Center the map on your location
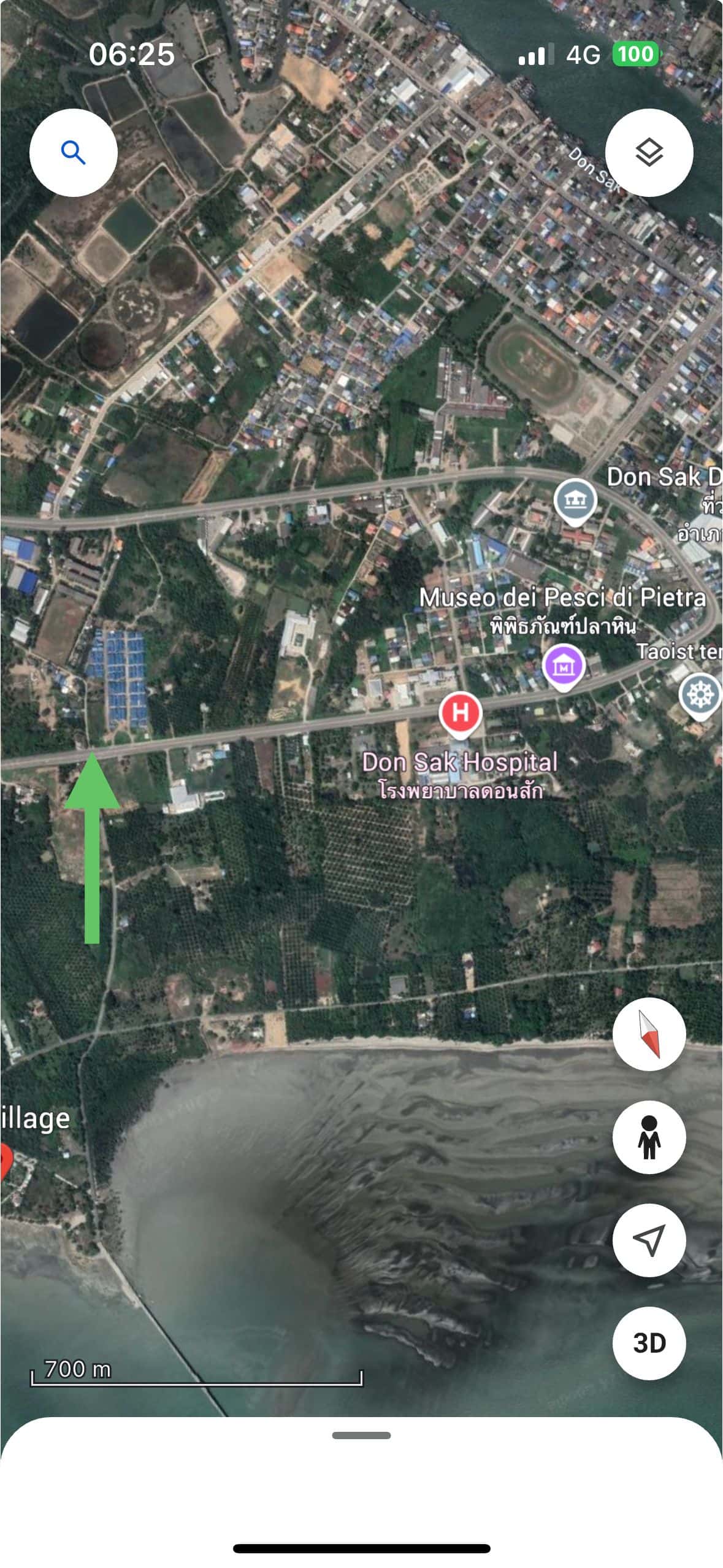 pos(649,1240)
